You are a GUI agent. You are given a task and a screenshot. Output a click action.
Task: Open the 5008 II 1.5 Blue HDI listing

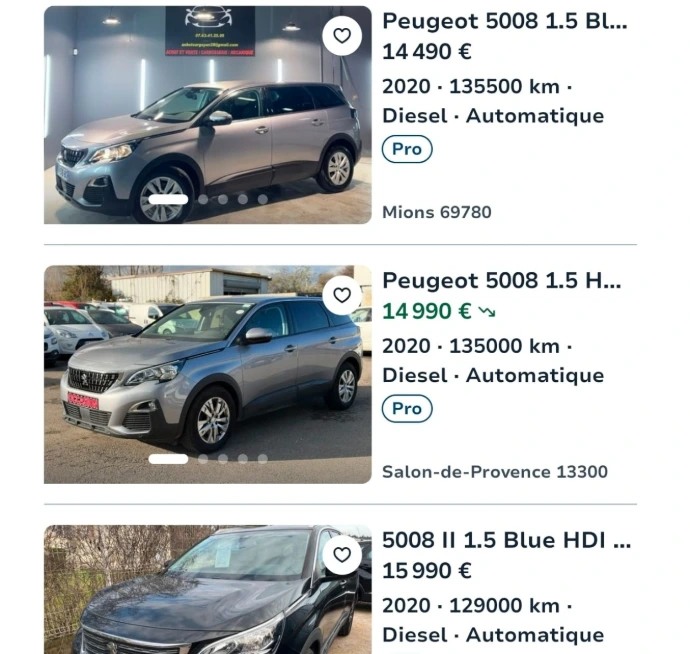coord(506,541)
